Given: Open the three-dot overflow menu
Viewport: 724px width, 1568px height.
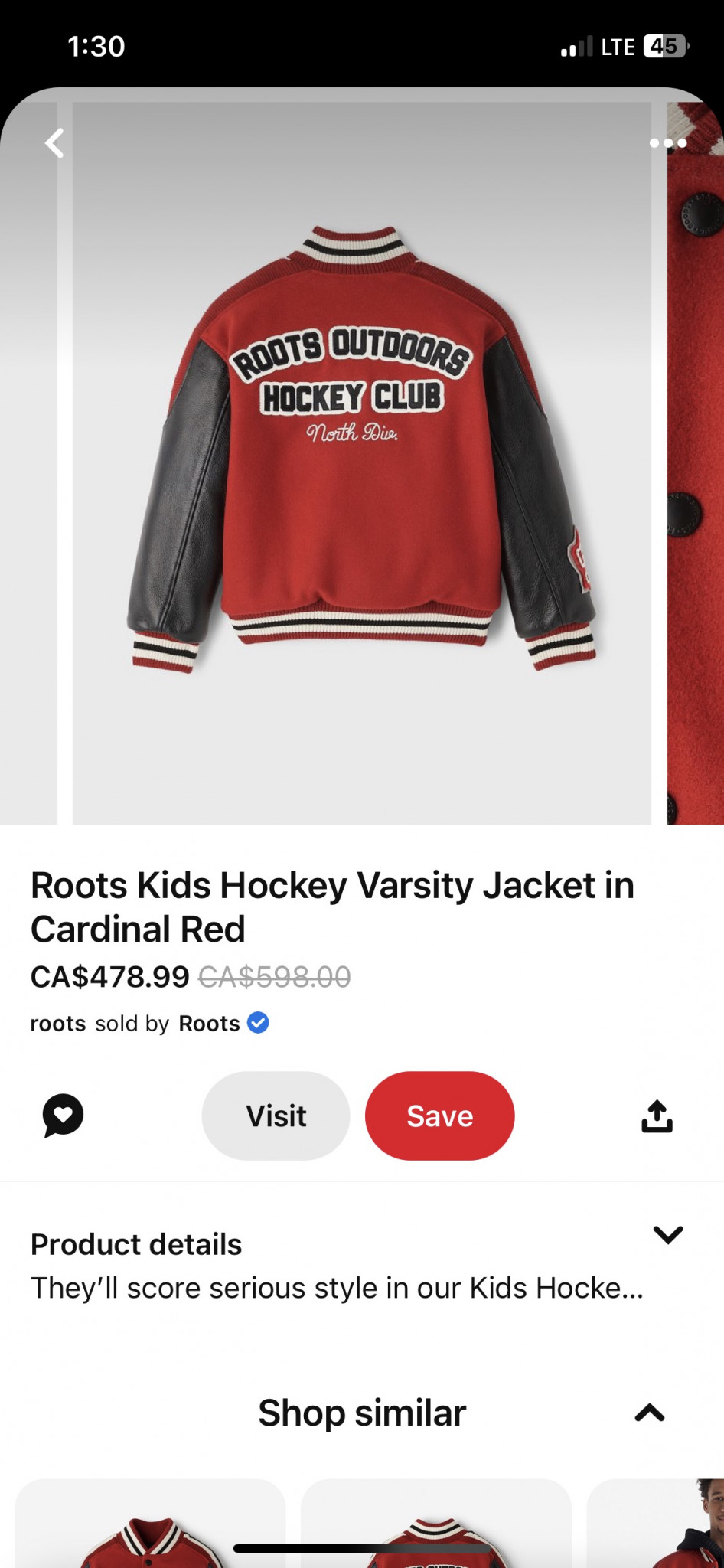Looking at the screenshot, I should (x=667, y=143).
